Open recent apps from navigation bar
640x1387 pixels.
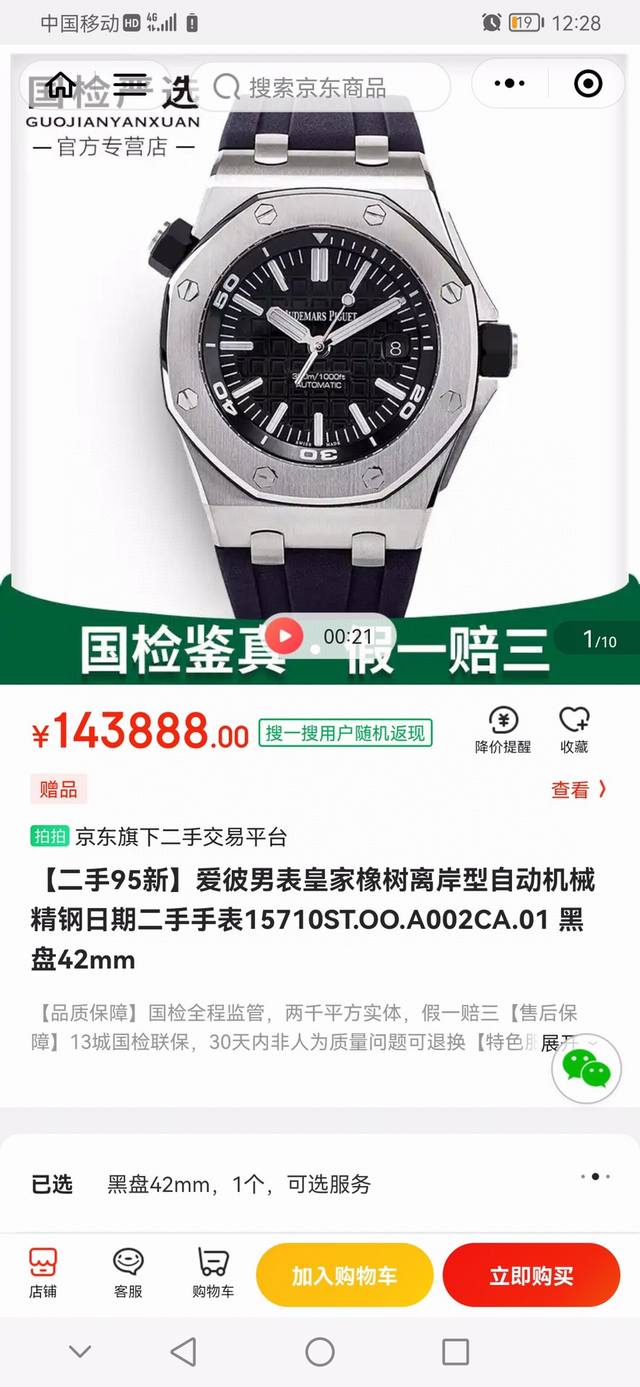click(455, 1353)
